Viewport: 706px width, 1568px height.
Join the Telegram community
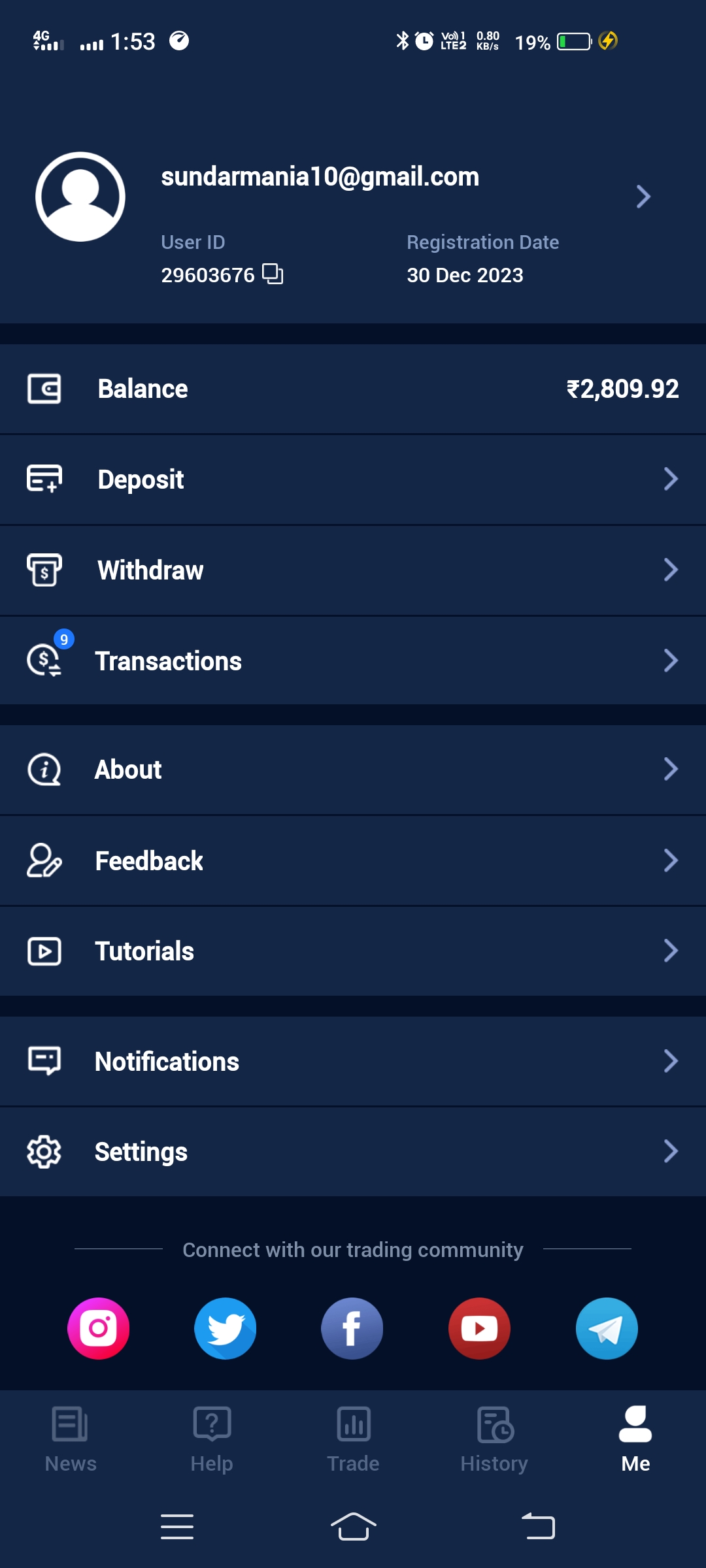[x=607, y=1328]
